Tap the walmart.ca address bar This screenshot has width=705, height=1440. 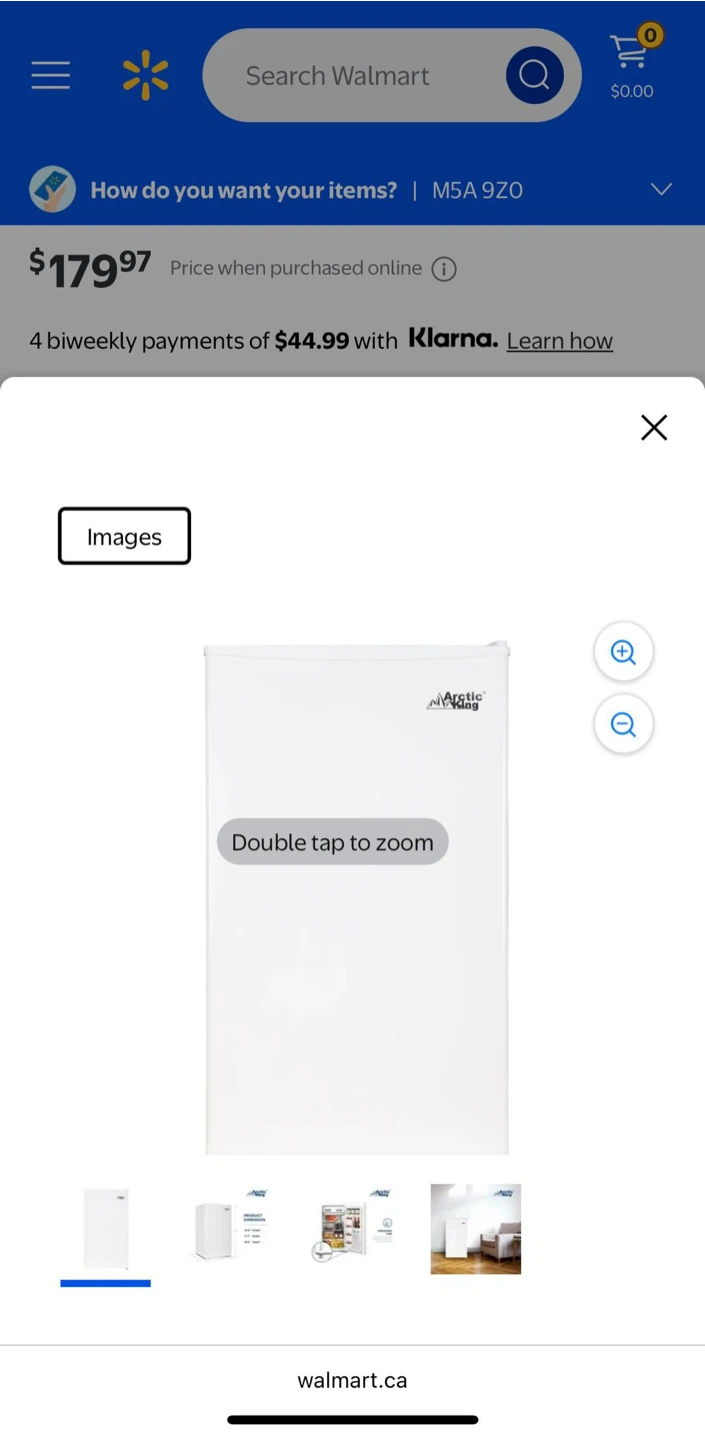pos(352,1380)
